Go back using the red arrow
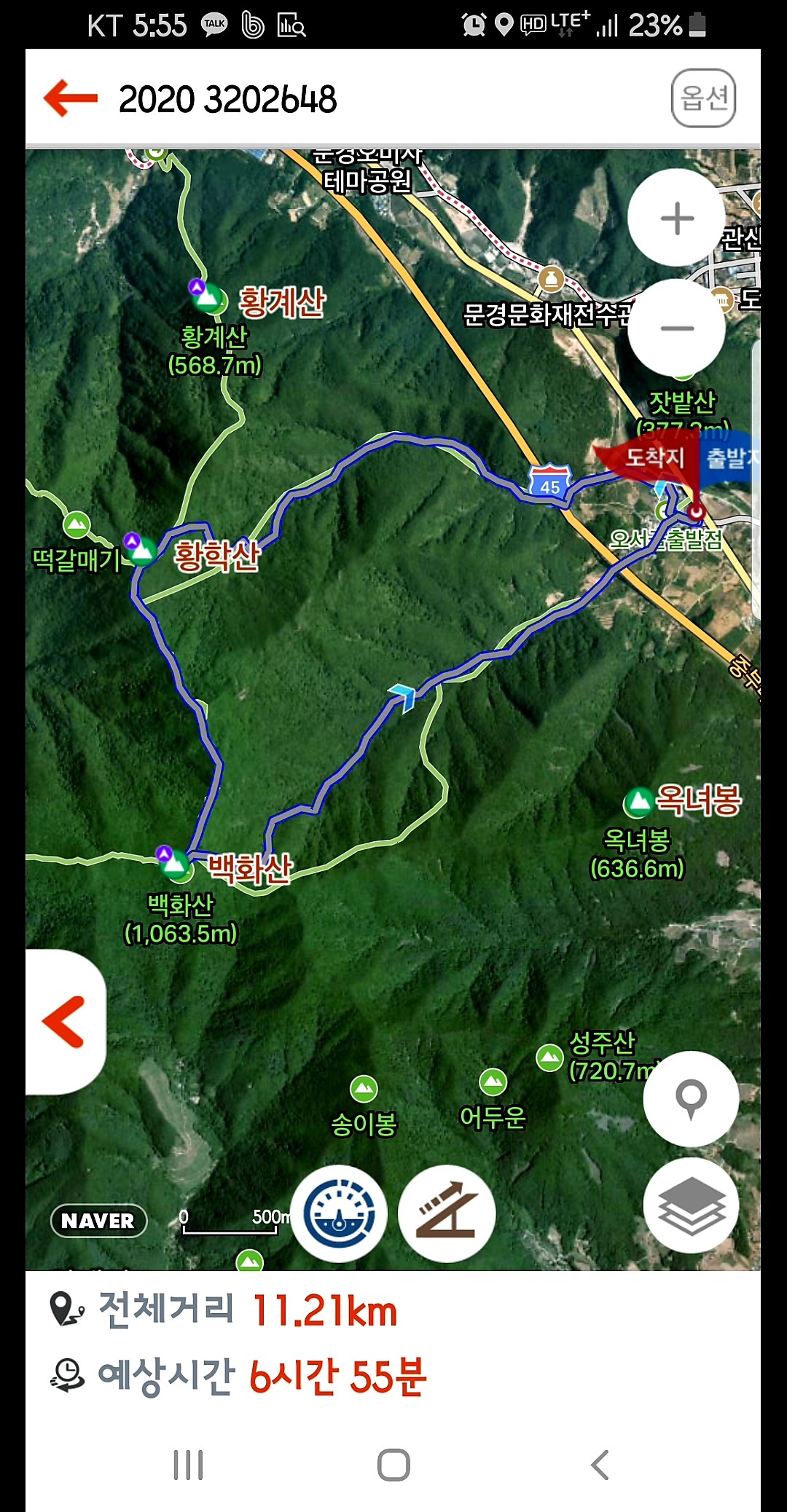The width and height of the screenshot is (787, 1512). point(70,98)
